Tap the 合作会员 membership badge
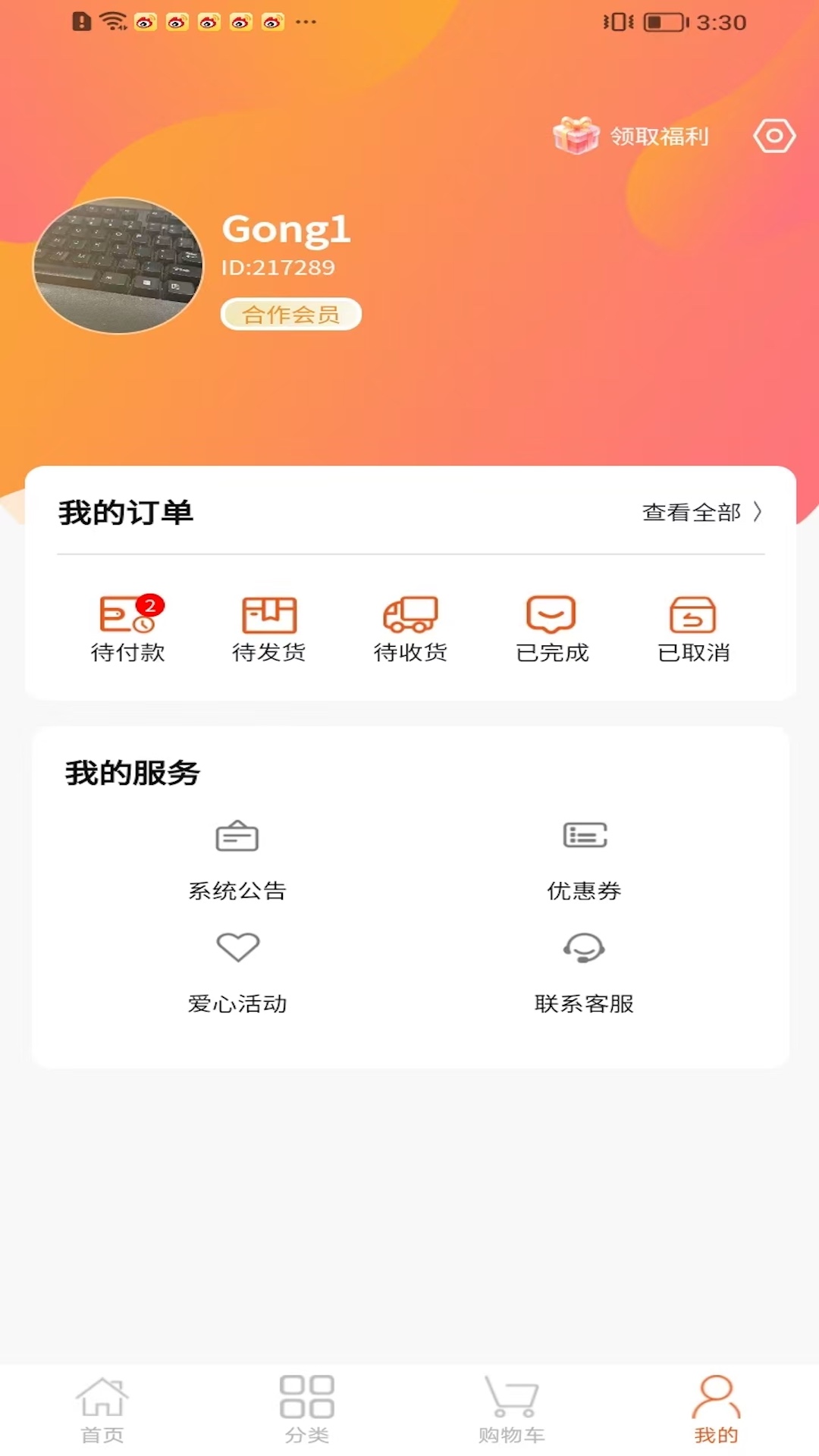Screen dimensions: 819x1456 point(290,314)
